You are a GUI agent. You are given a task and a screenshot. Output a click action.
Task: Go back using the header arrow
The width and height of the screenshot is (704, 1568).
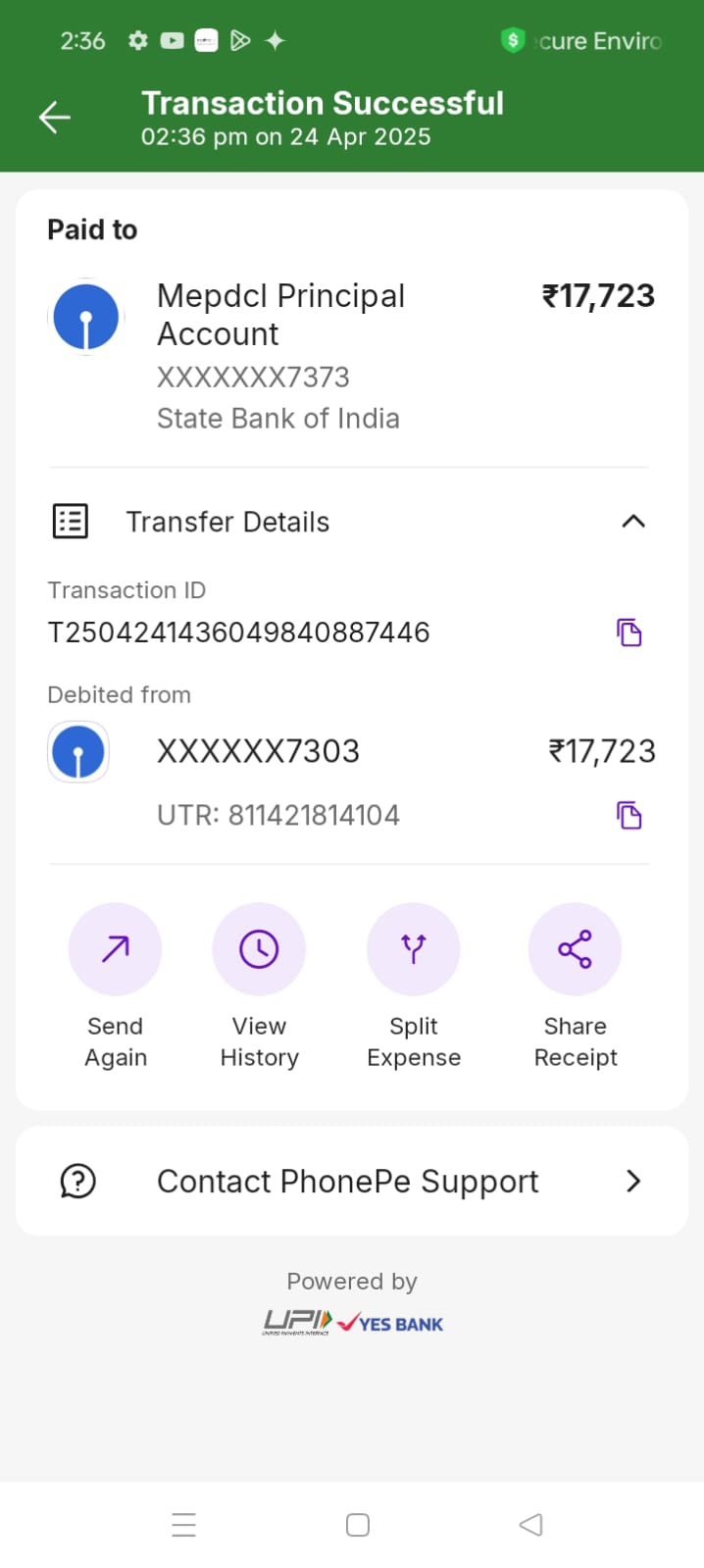pos(55,118)
